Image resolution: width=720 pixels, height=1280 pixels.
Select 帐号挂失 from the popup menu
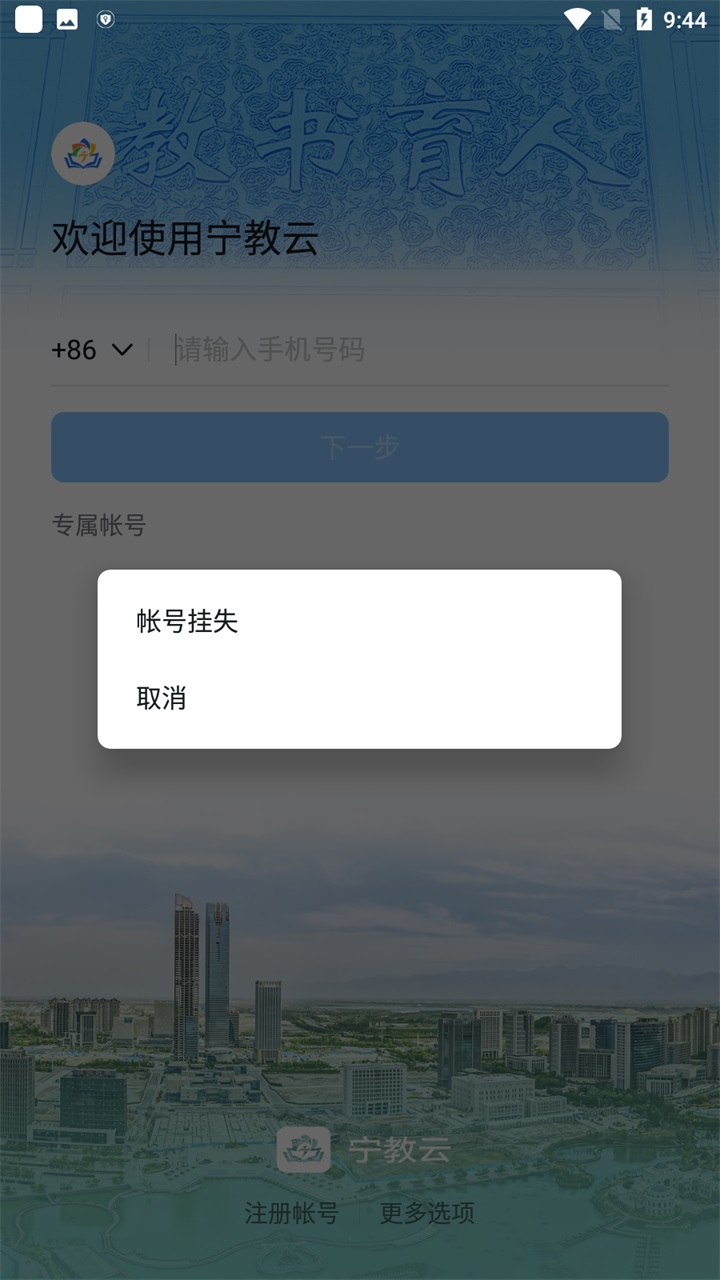tap(188, 622)
